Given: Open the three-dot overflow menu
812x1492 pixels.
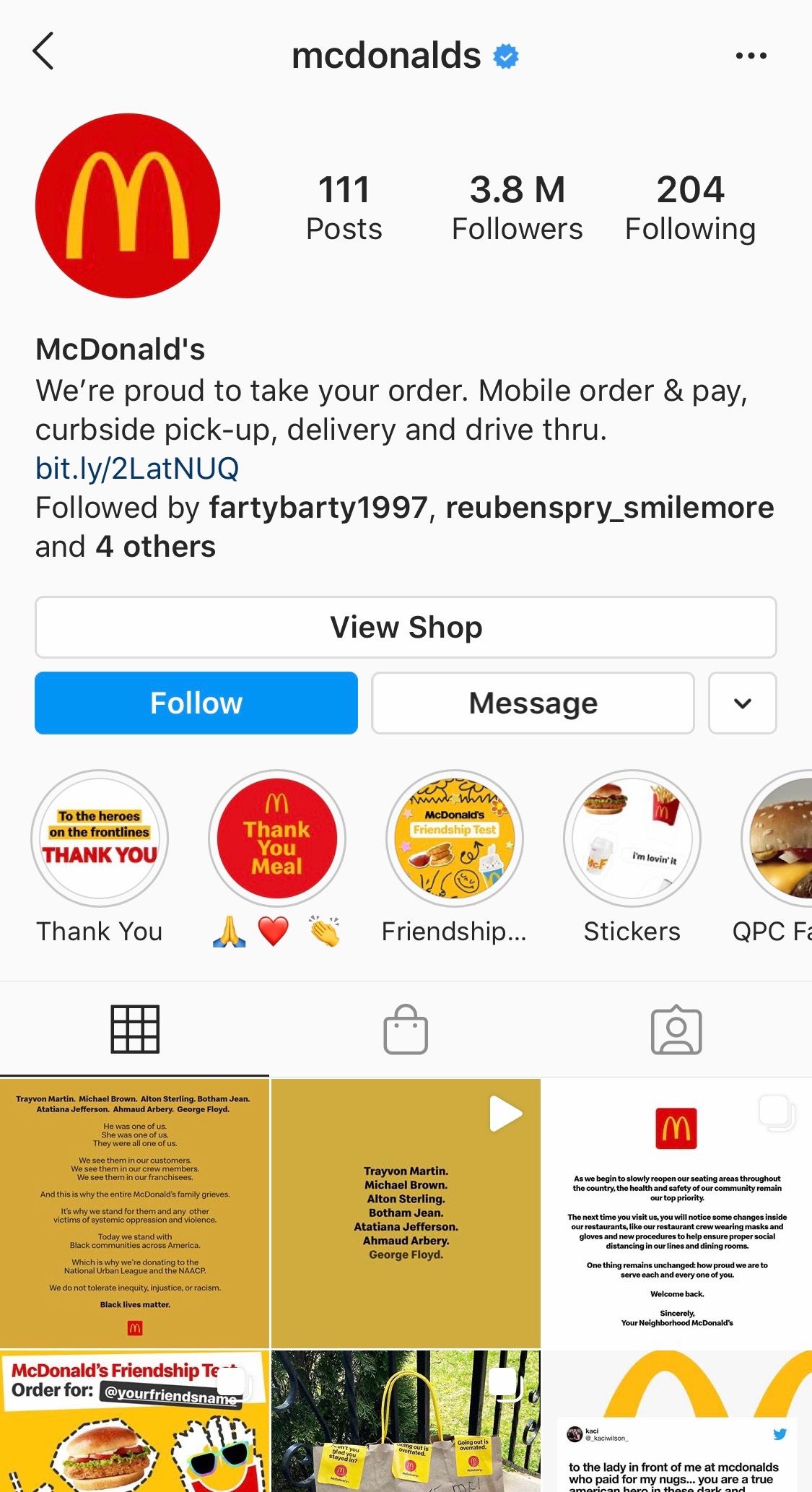Looking at the screenshot, I should coord(751,56).
